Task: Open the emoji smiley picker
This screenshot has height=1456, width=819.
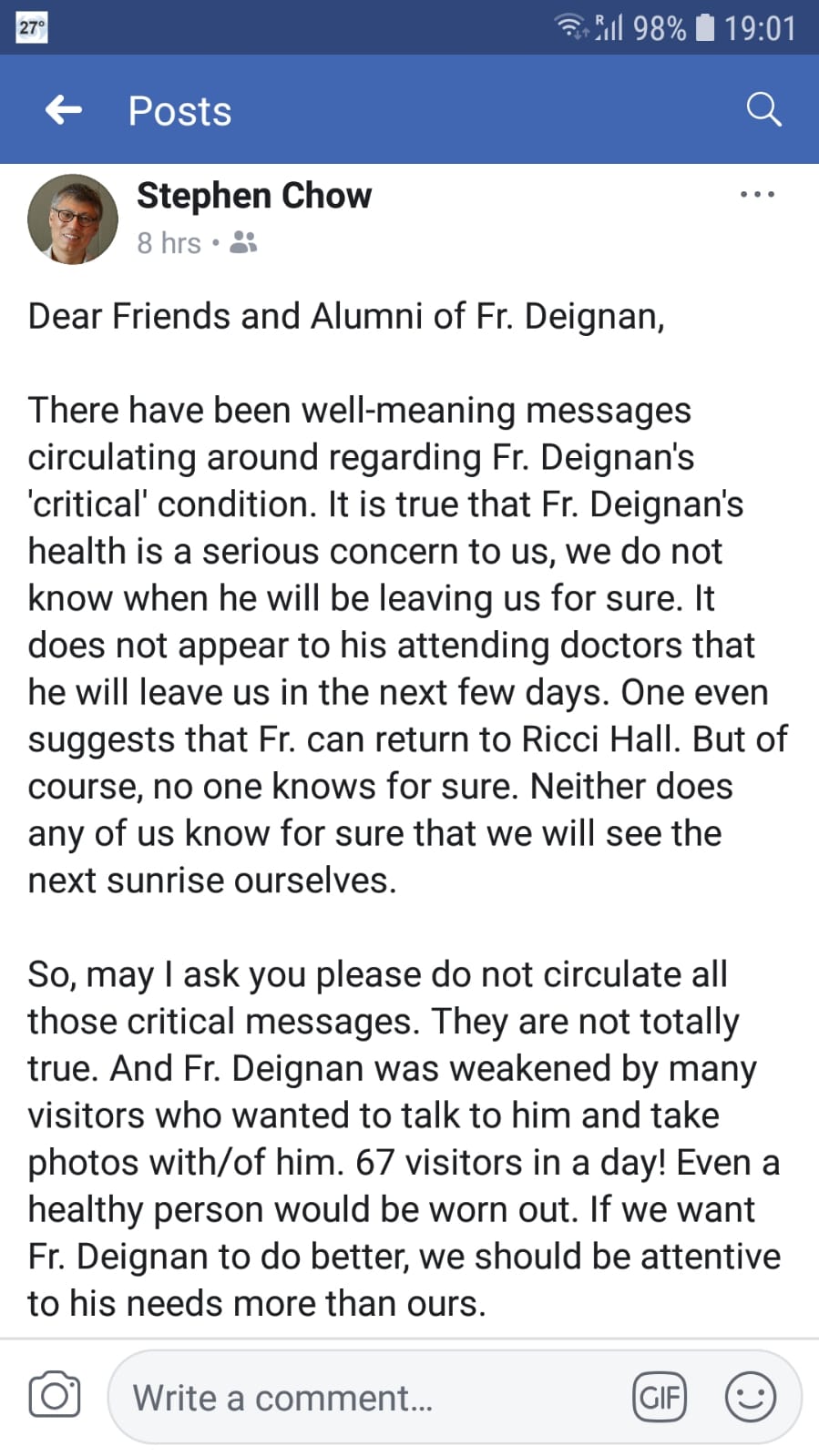Action: 750,1397
